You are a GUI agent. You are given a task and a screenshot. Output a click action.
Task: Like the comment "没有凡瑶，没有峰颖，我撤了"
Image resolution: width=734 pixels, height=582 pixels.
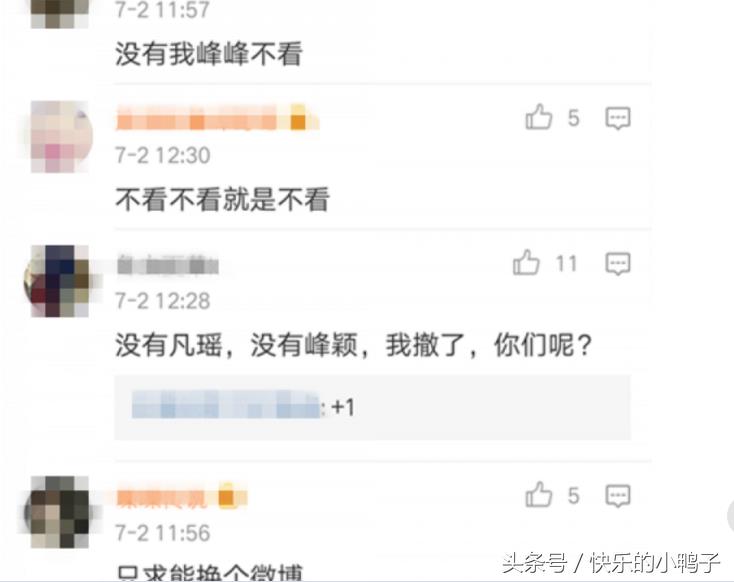click(x=526, y=263)
